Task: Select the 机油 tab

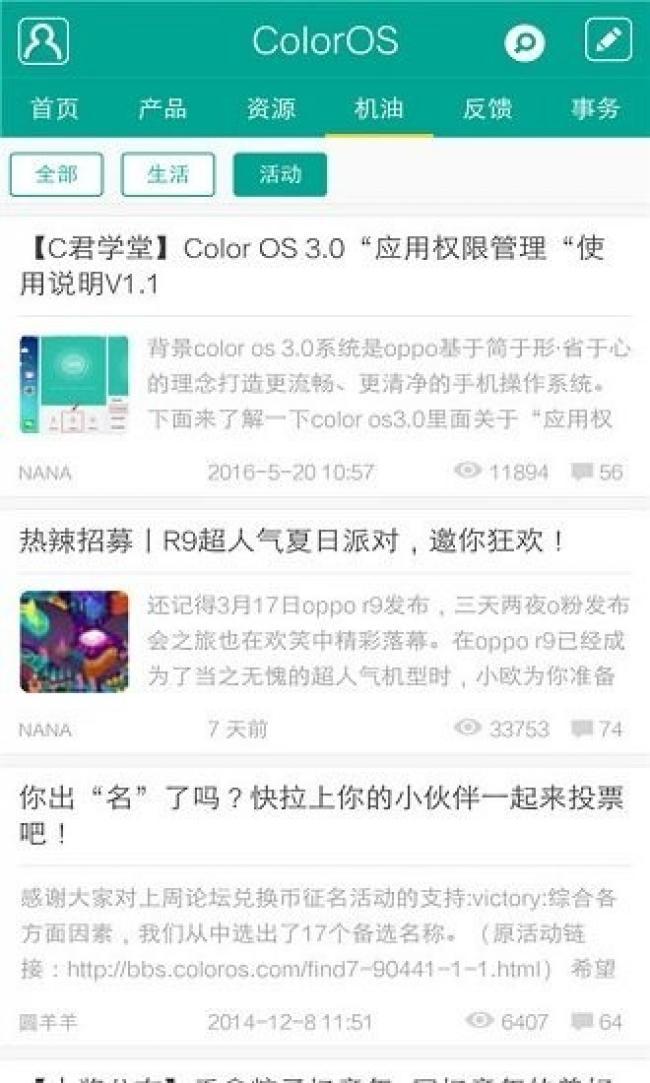Action: [379, 109]
